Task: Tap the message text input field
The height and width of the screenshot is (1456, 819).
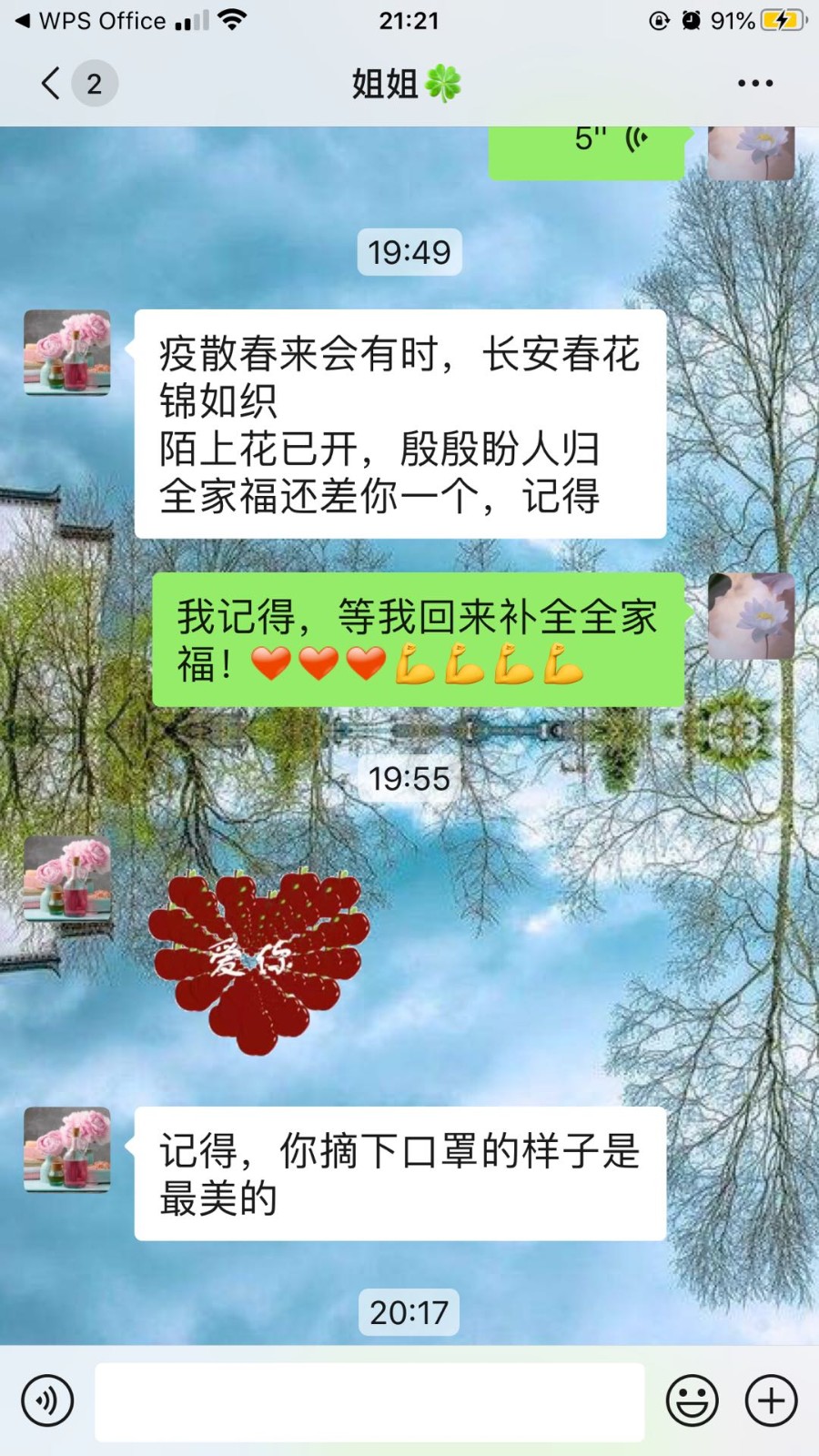Action: click(x=369, y=1401)
